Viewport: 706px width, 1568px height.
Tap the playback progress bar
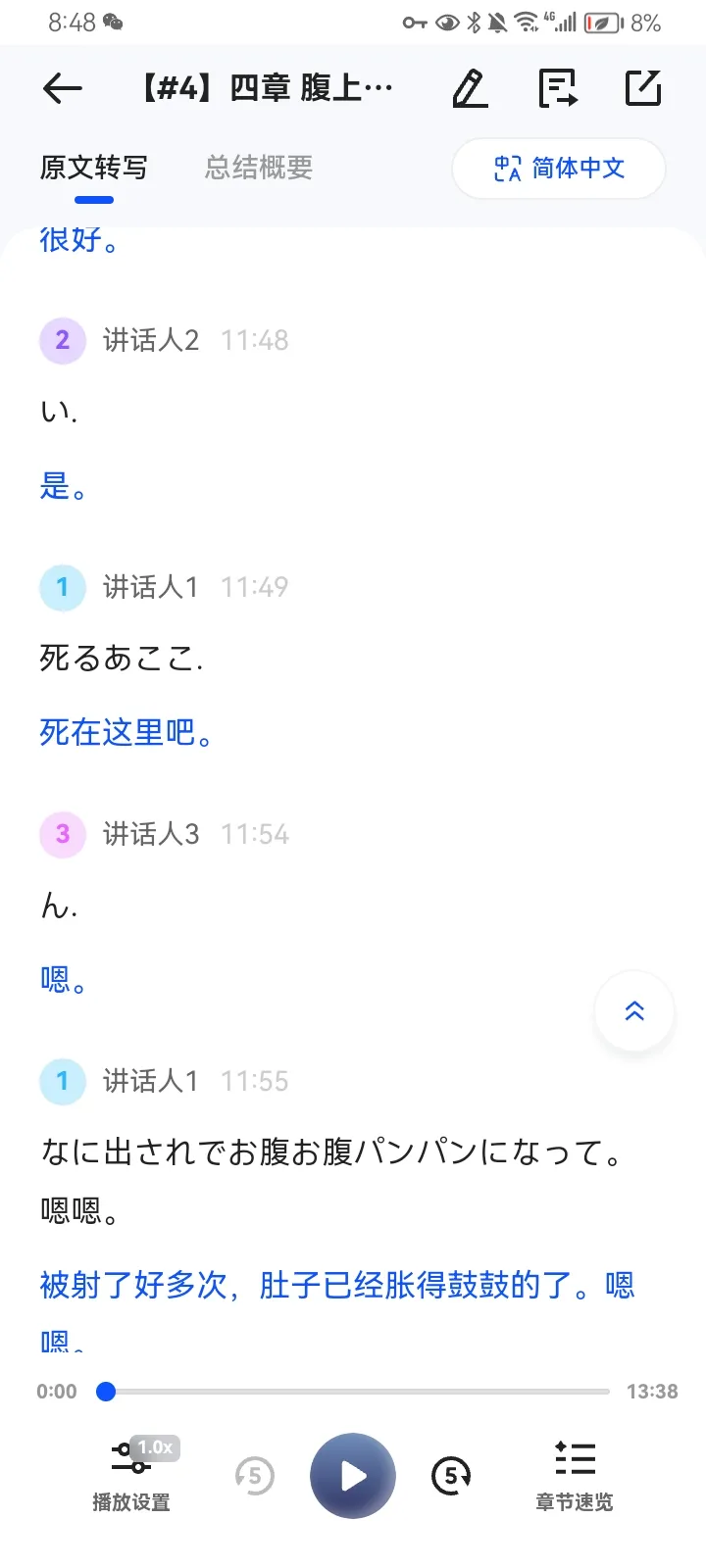(358, 1392)
